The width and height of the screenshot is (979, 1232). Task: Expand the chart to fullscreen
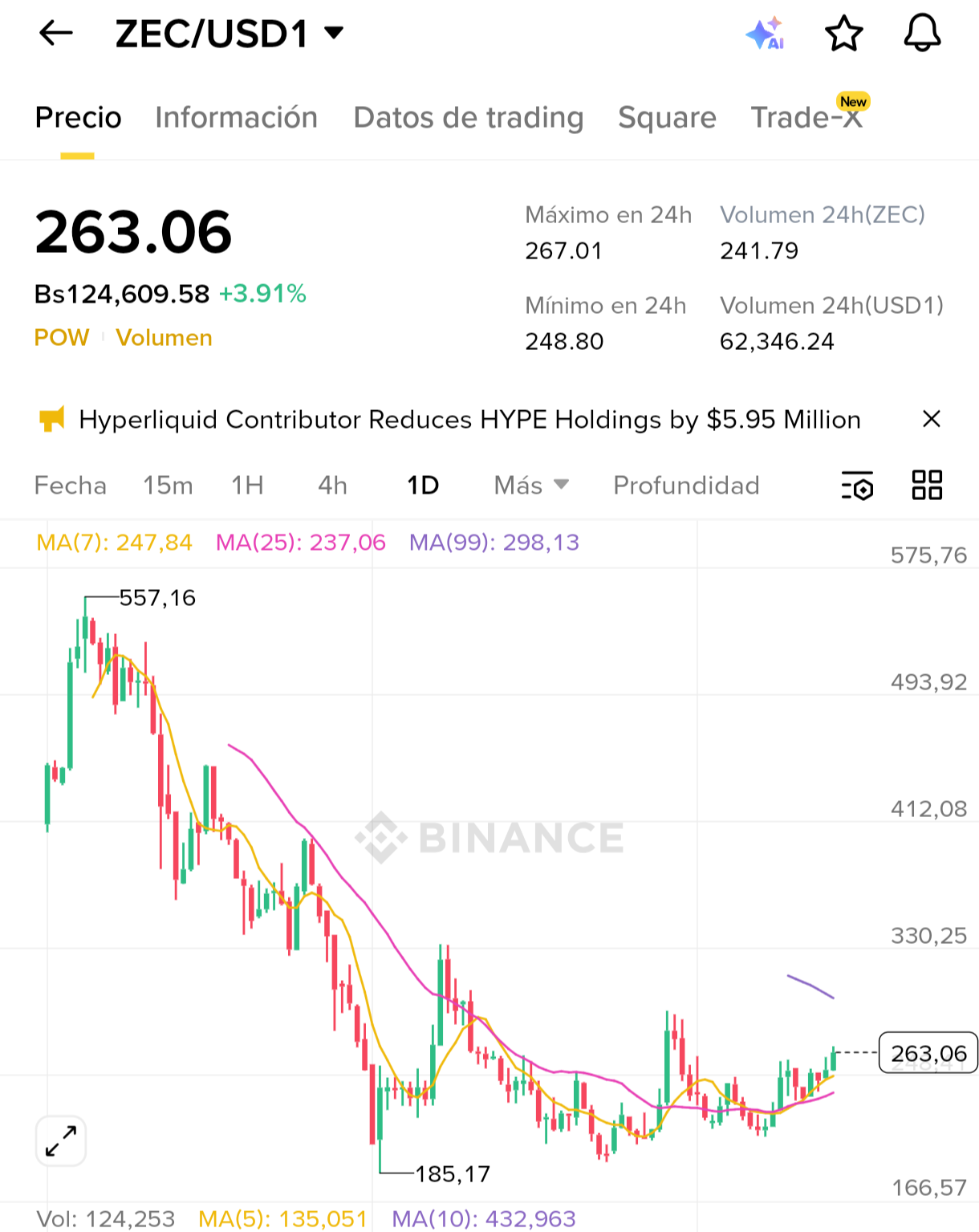coord(61,1141)
